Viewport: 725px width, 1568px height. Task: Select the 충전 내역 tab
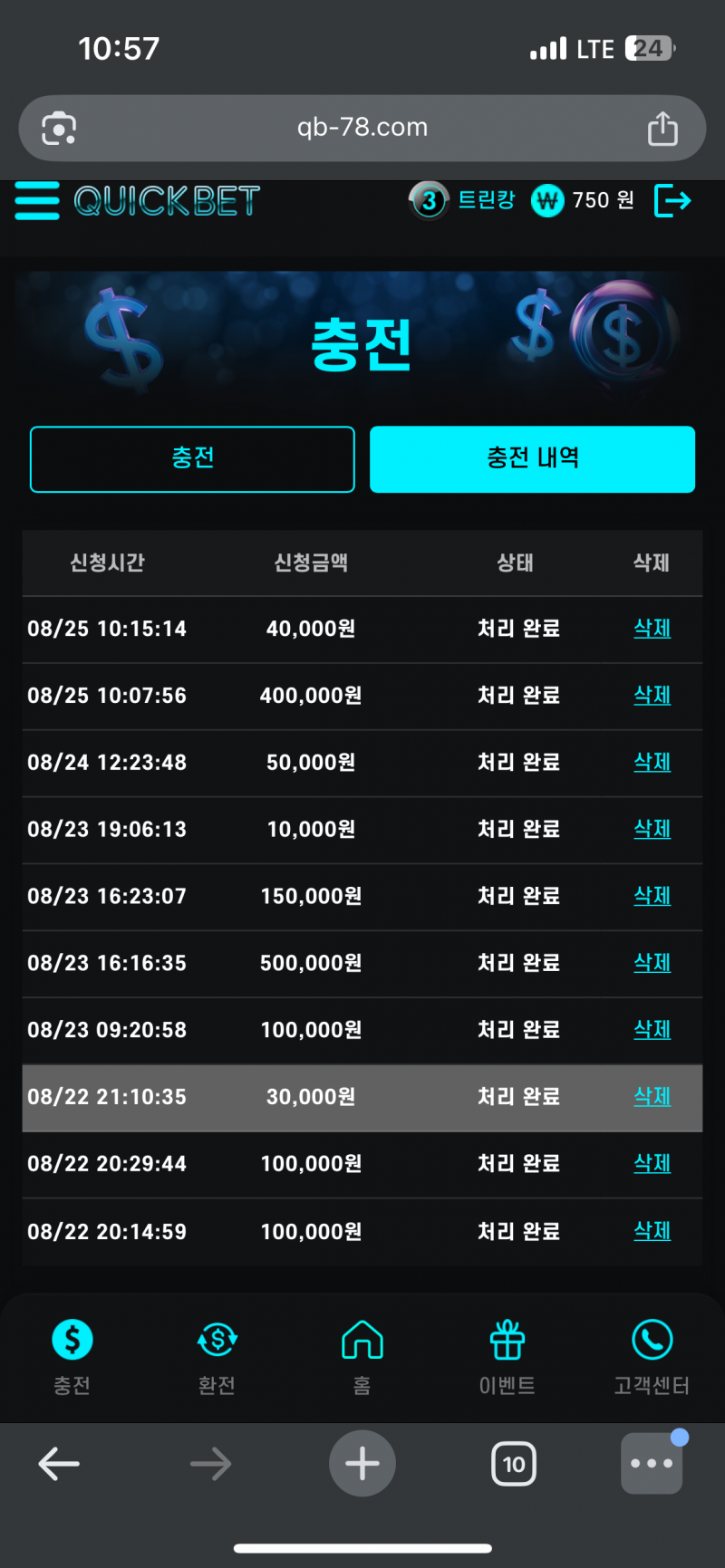pyautogui.click(x=532, y=458)
